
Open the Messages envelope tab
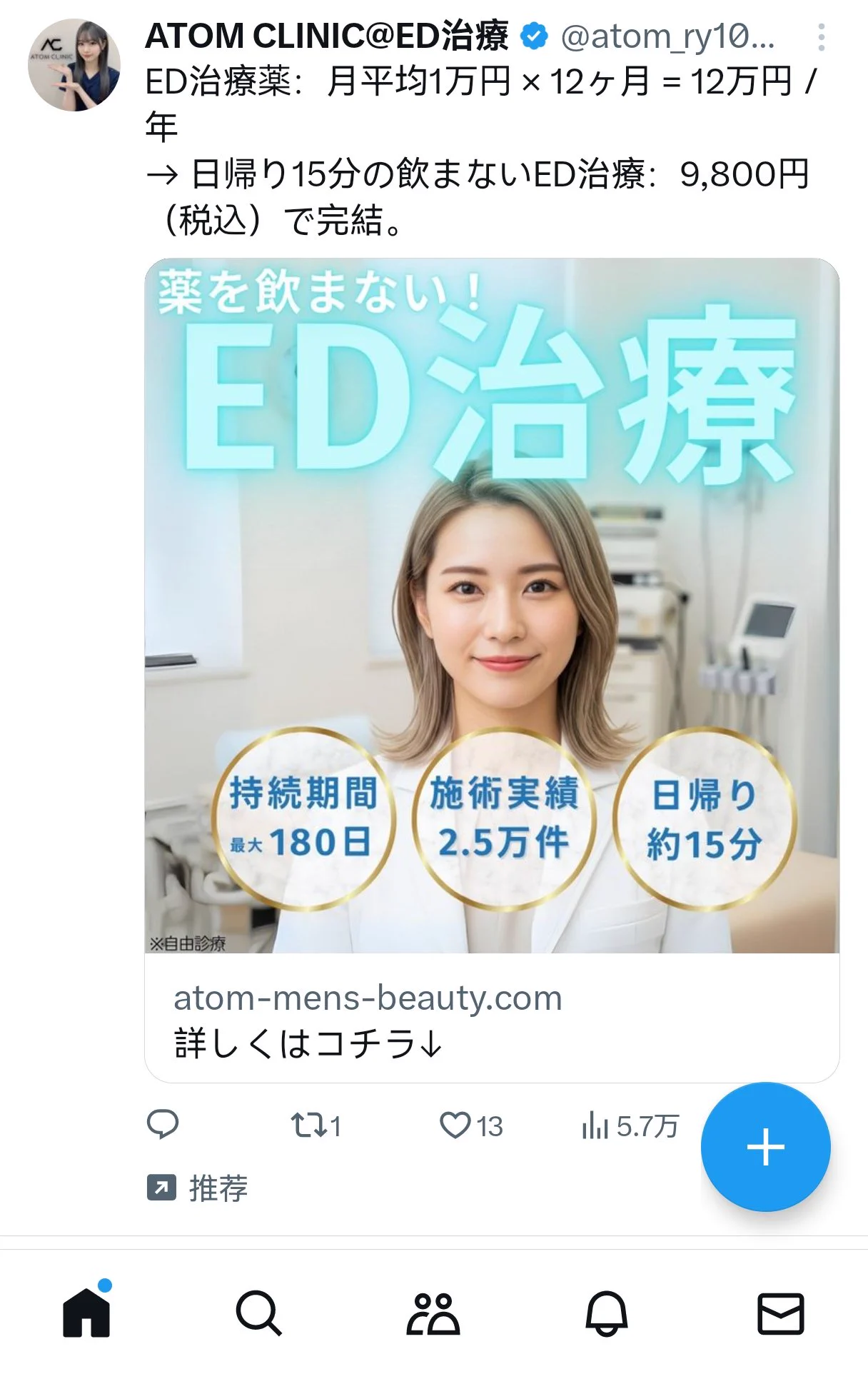pos(780,1313)
